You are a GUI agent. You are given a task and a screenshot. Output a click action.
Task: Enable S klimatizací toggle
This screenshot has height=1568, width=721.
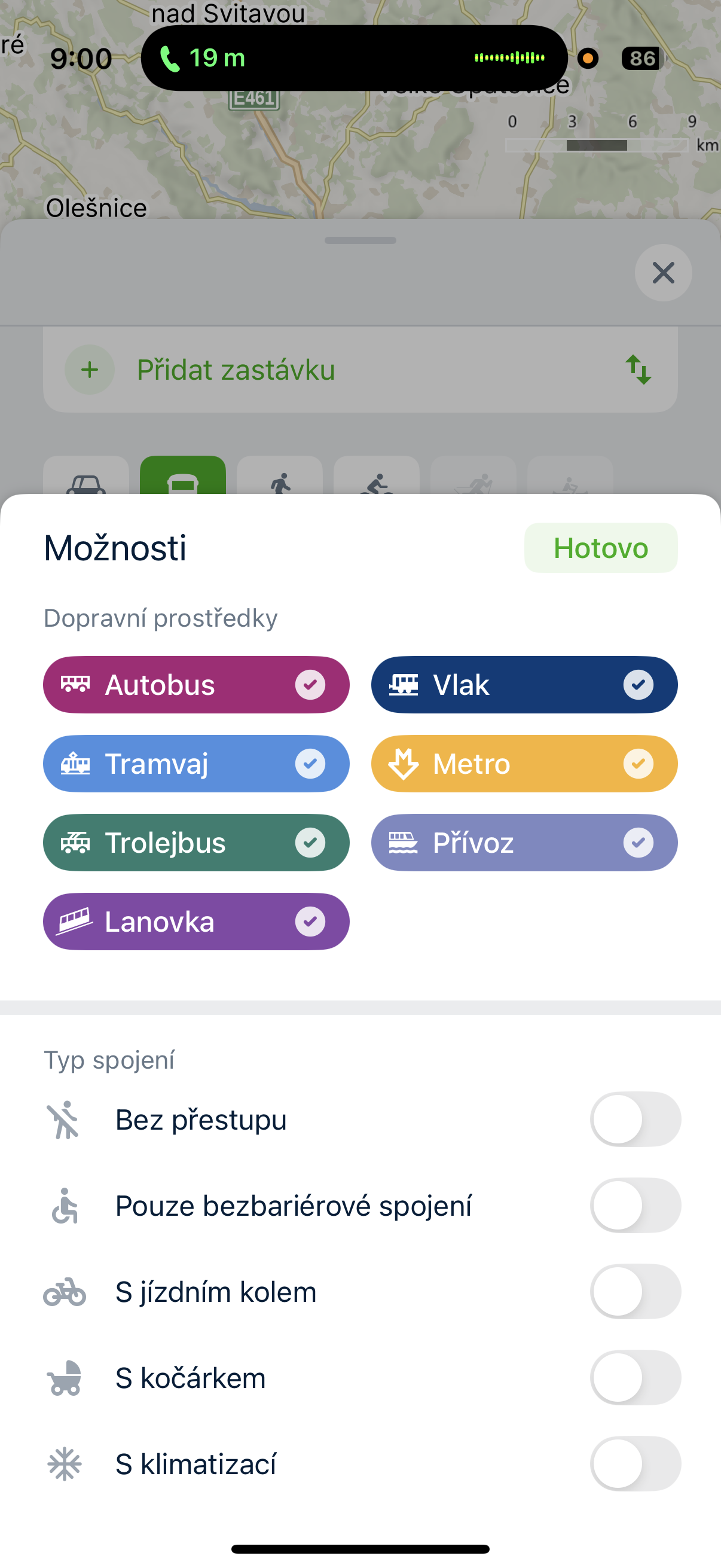point(634,1463)
